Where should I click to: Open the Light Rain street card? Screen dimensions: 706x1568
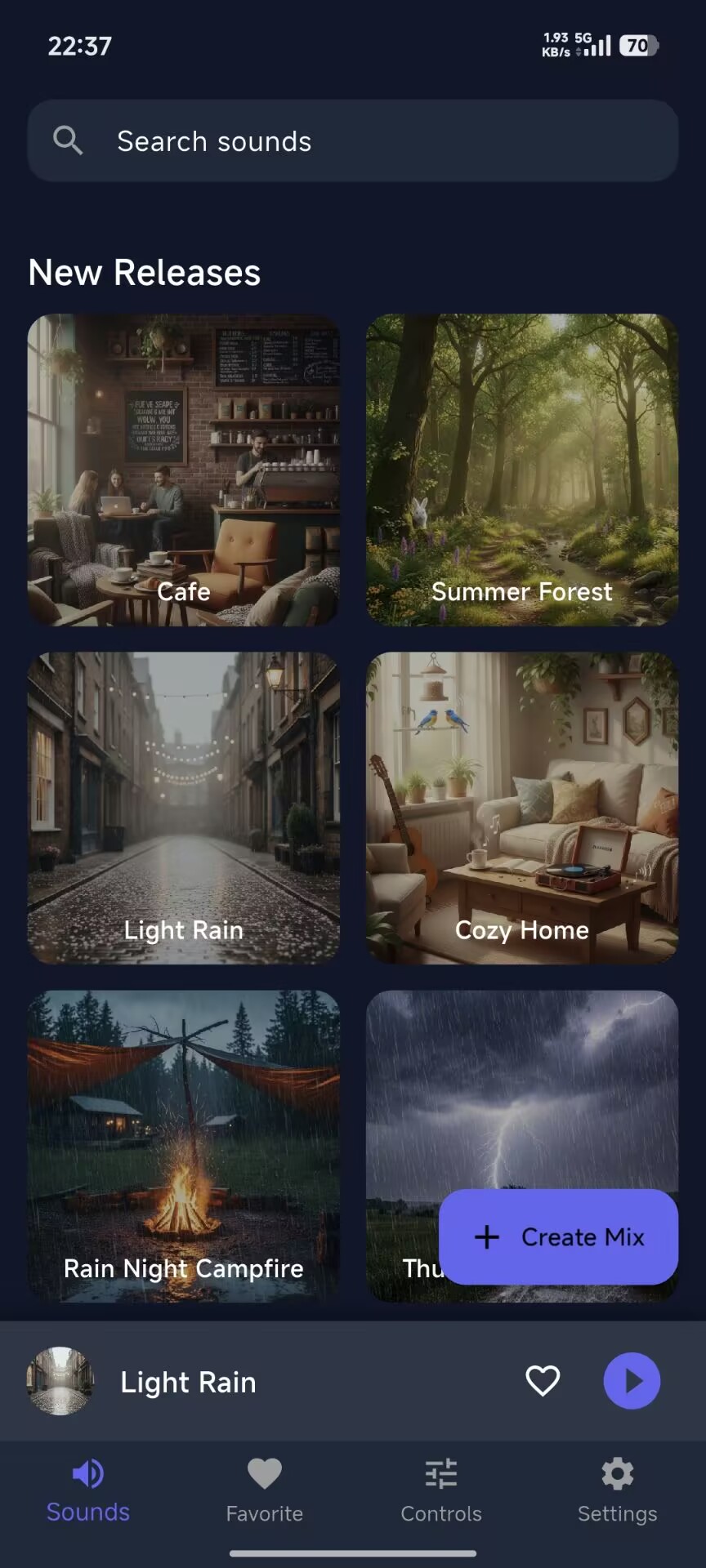(184, 808)
